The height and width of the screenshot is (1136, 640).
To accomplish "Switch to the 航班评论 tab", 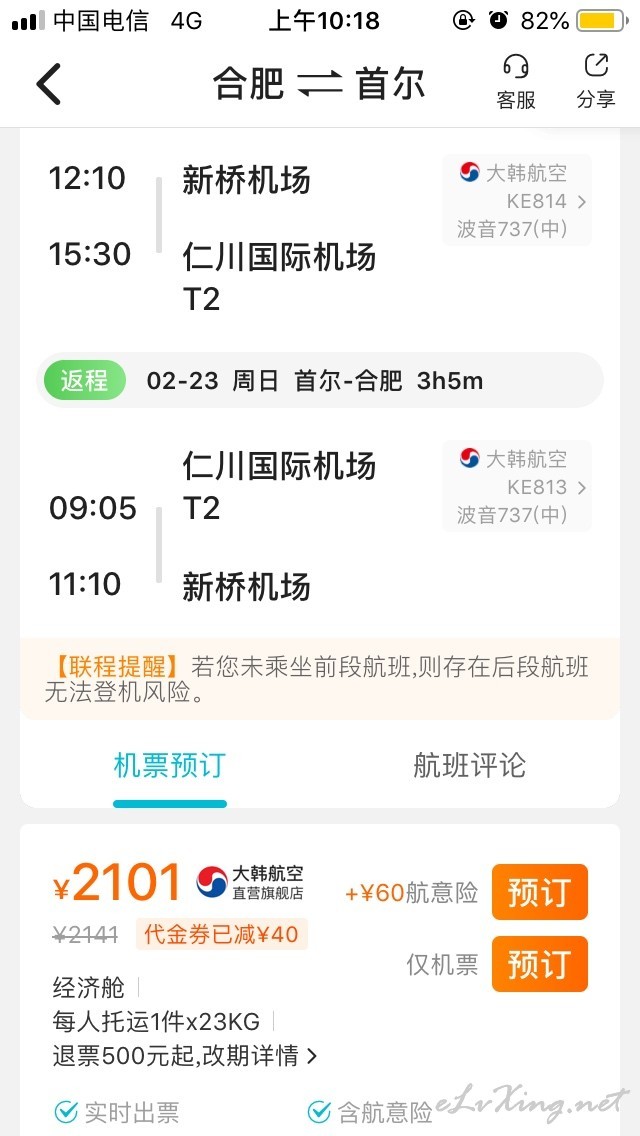I will click(x=470, y=765).
